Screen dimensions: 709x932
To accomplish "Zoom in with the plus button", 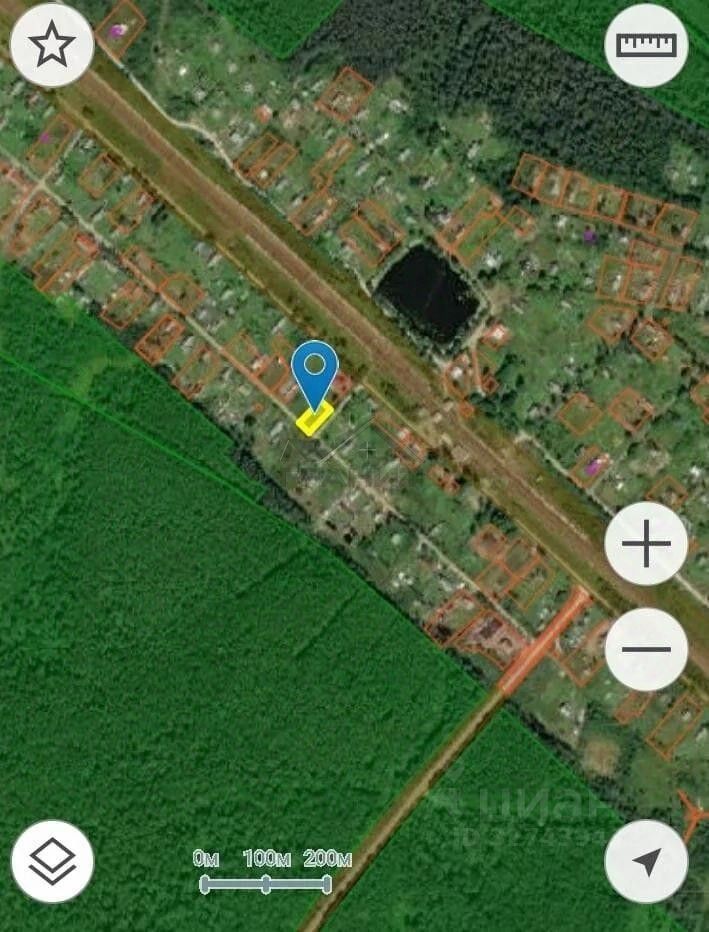I will [646, 544].
